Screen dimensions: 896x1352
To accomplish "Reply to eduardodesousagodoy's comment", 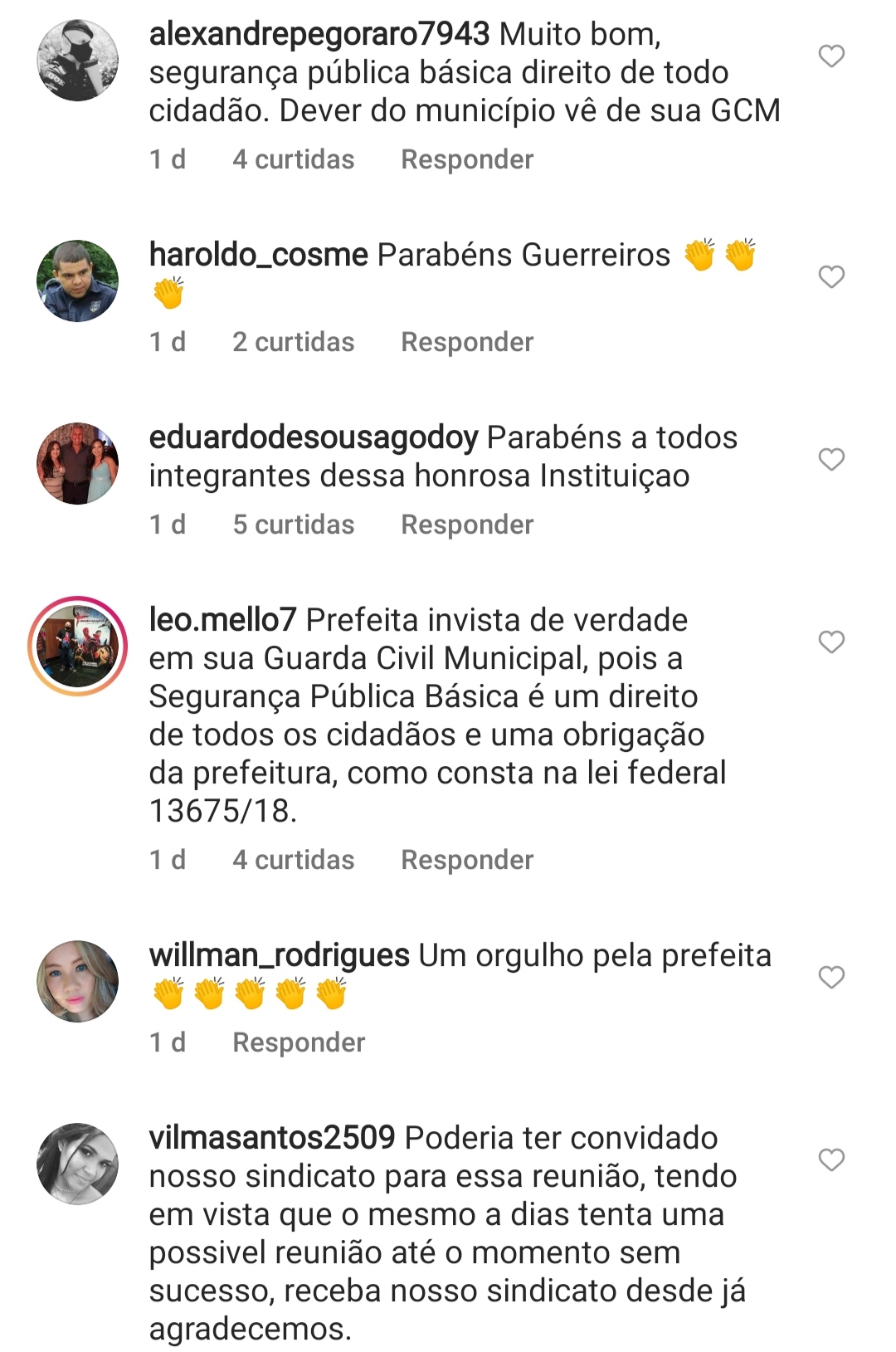I will 466,525.
